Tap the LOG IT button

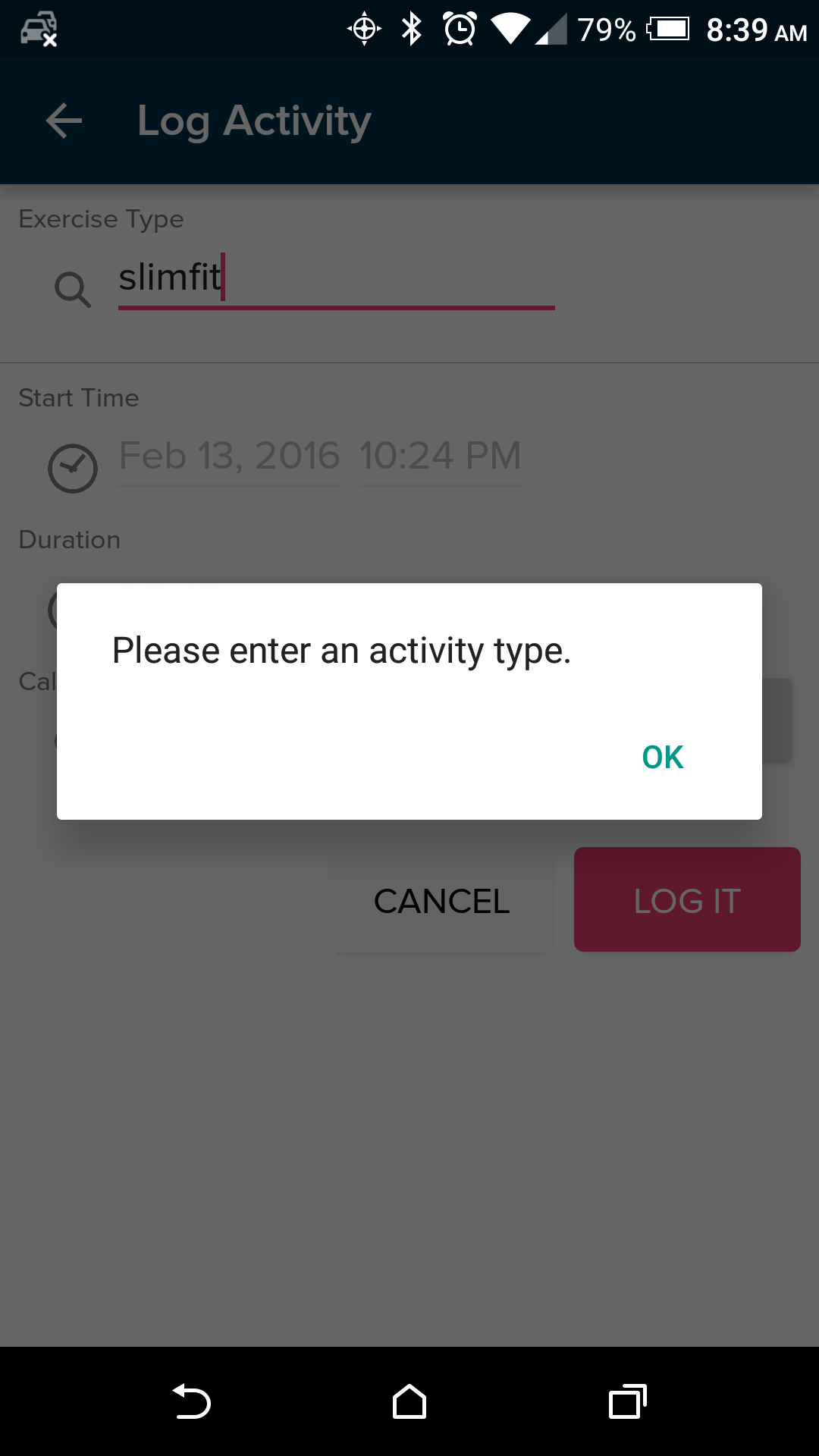[686, 900]
